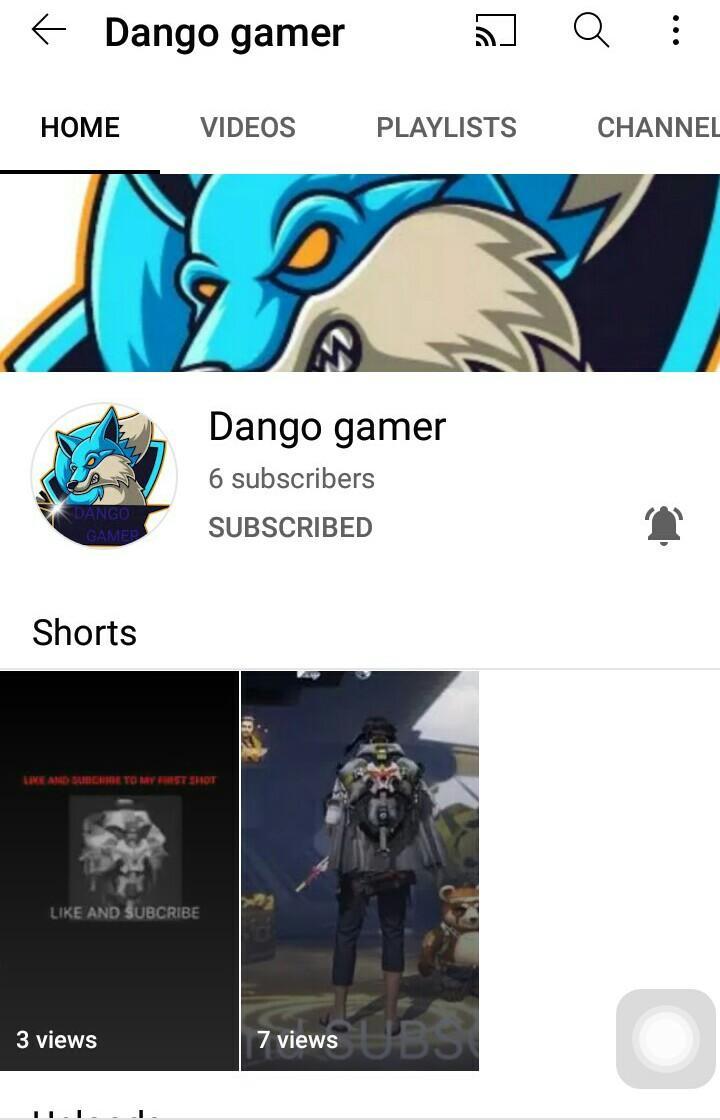Image resolution: width=720 pixels, height=1120 pixels.
Task: Switch to the Videos tab
Action: (x=248, y=128)
